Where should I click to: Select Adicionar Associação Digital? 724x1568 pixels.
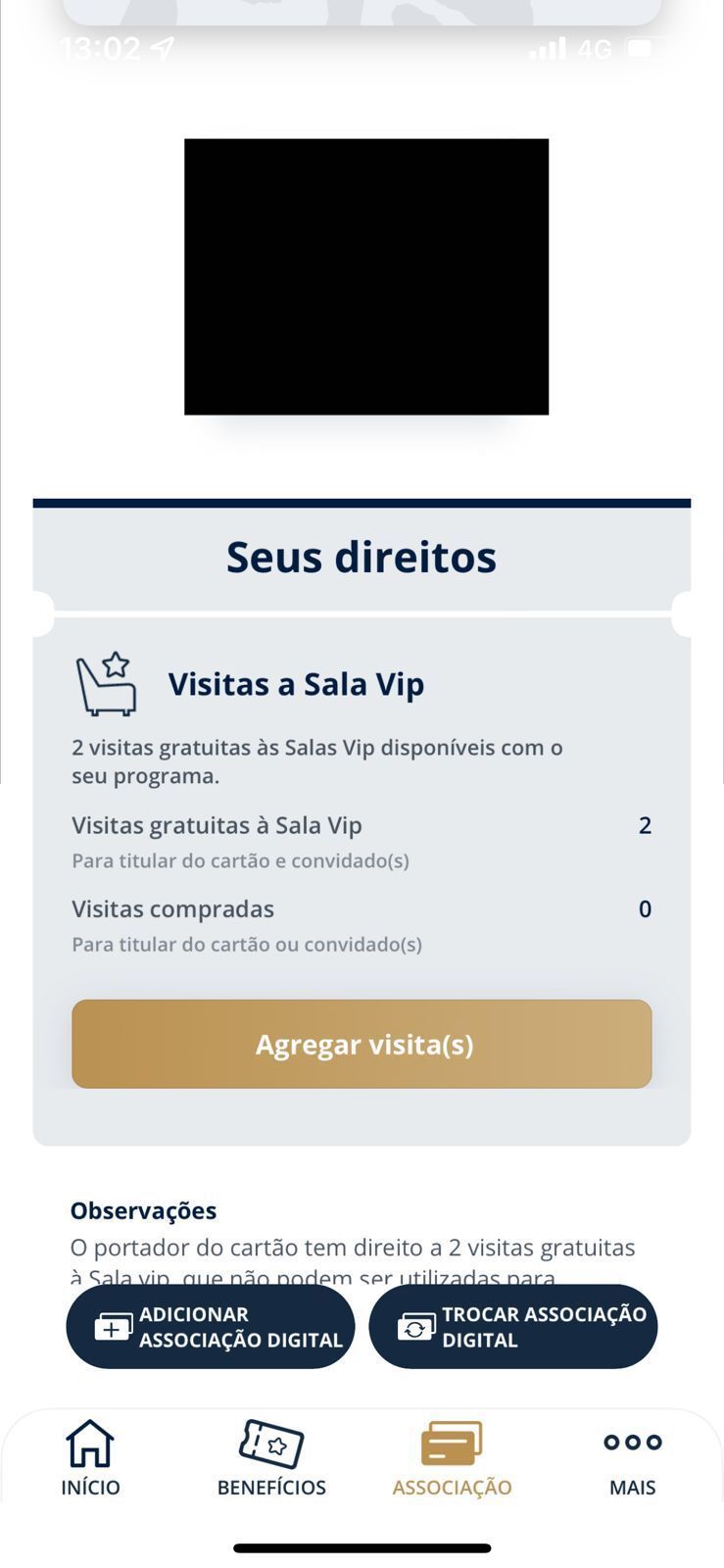pyautogui.click(x=211, y=1327)
